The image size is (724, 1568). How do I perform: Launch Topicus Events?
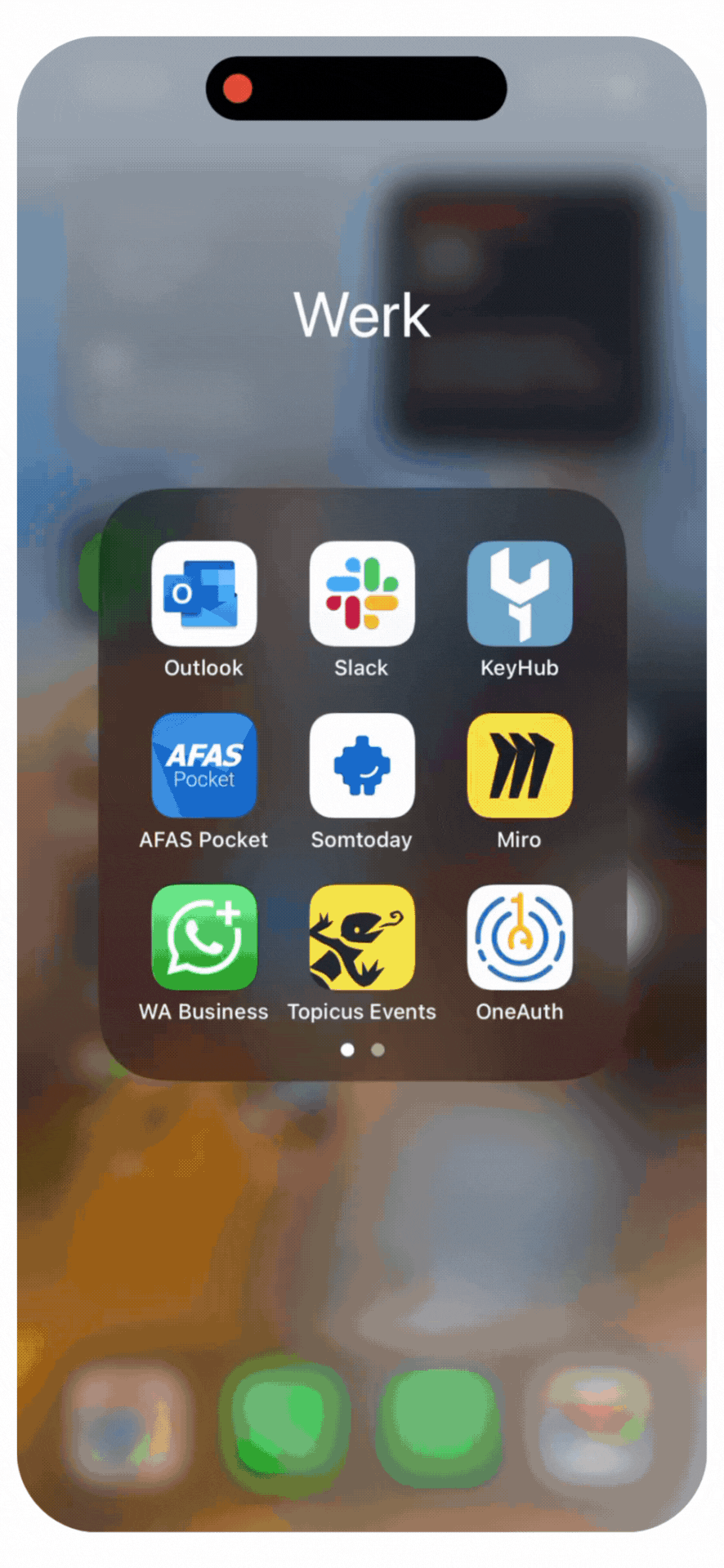pyautogui.click(x=362, y=938)
